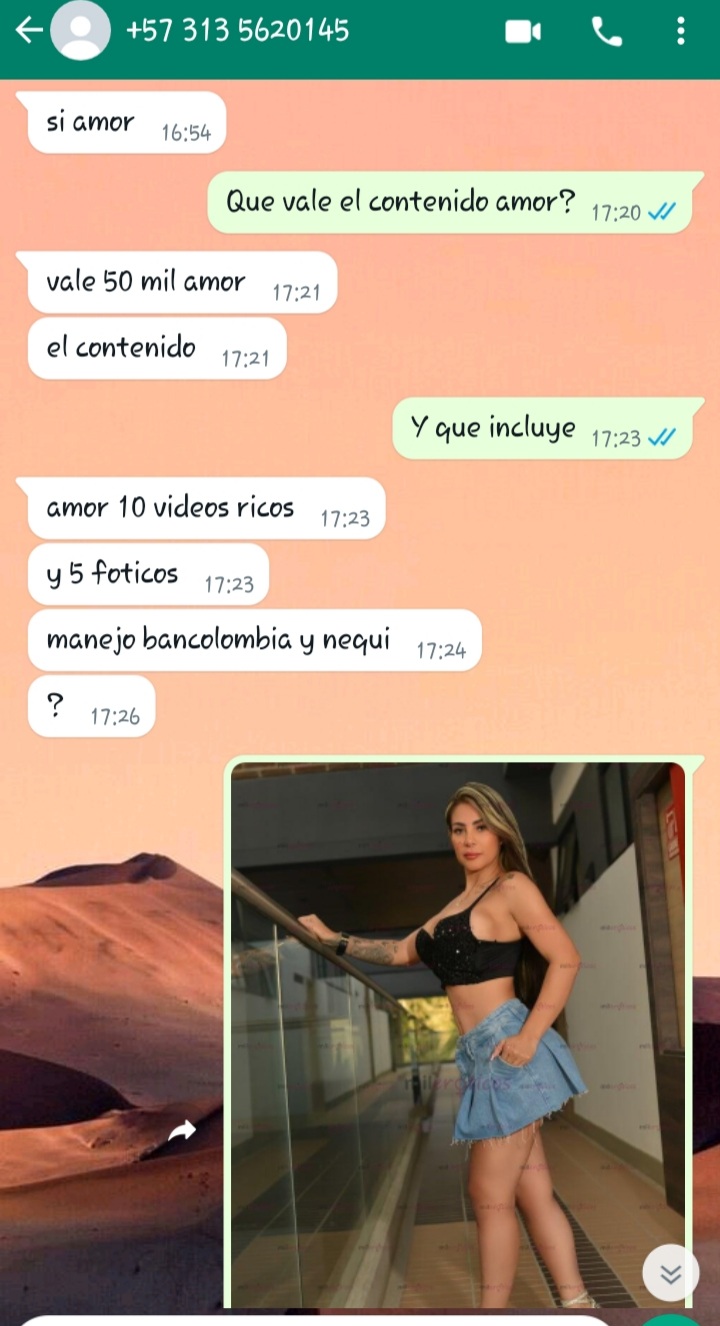
Task: Open the overflow menu
Action: click(x=681, y=32)
